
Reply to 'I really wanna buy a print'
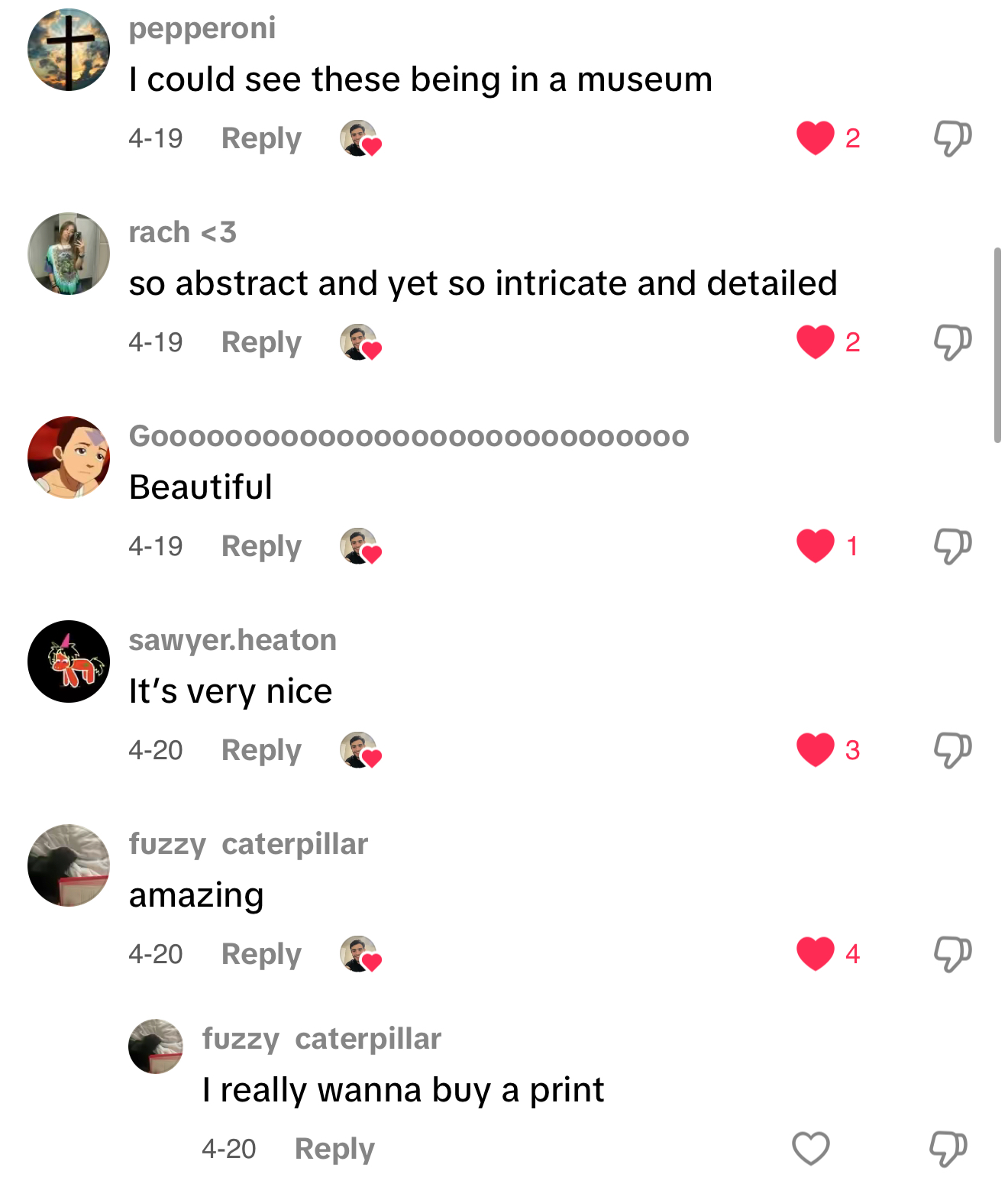(x=334, y=1149)
